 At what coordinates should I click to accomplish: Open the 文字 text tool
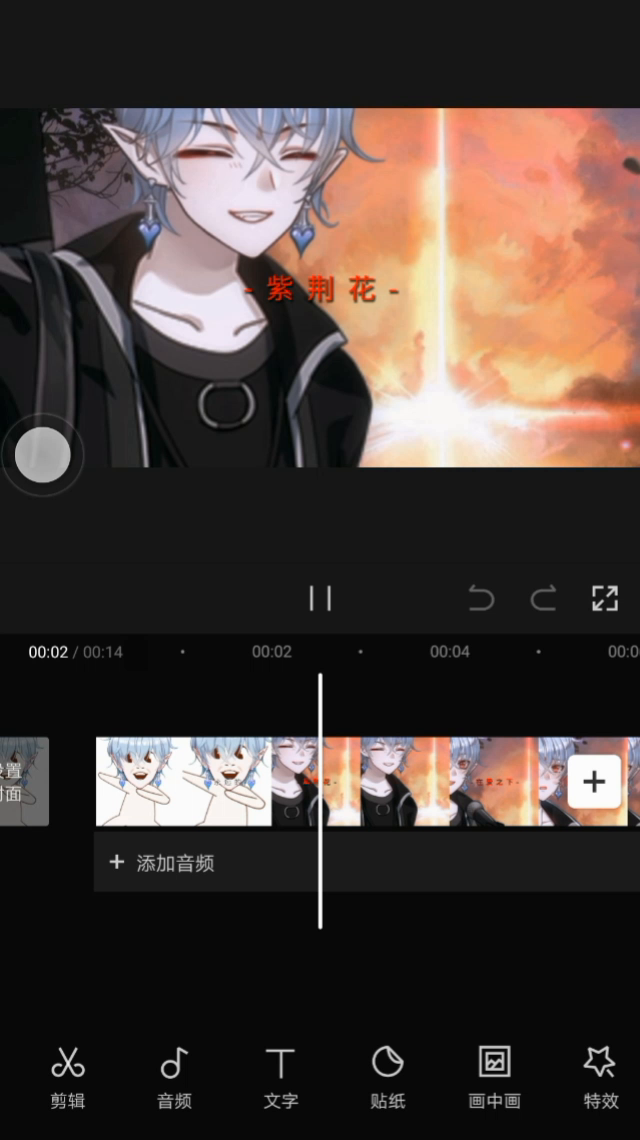coord(281,1077)
